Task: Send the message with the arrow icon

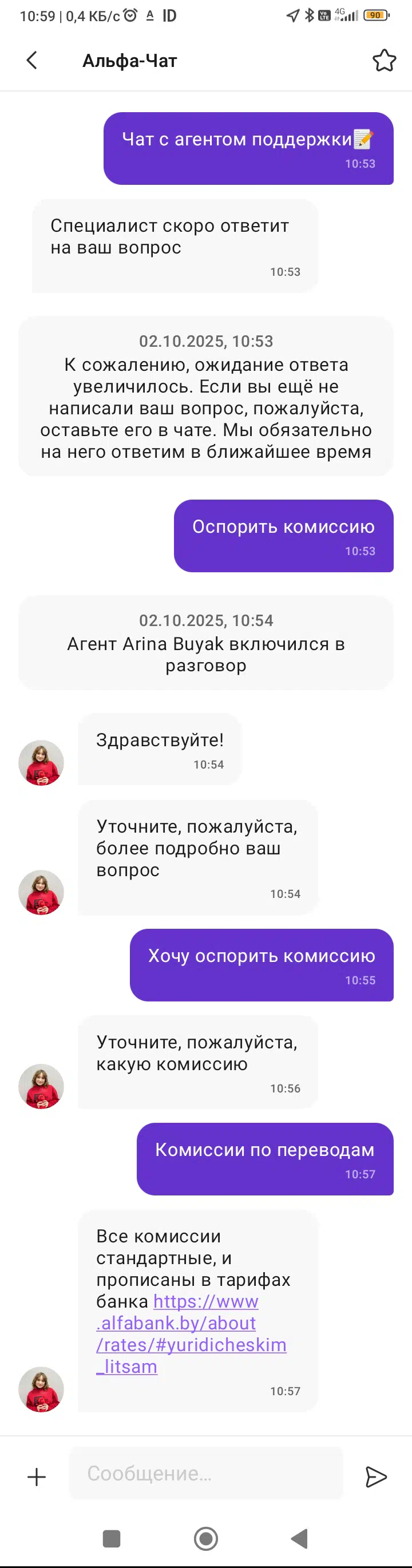Action: pyautogui.click(x=375, y=1476)
